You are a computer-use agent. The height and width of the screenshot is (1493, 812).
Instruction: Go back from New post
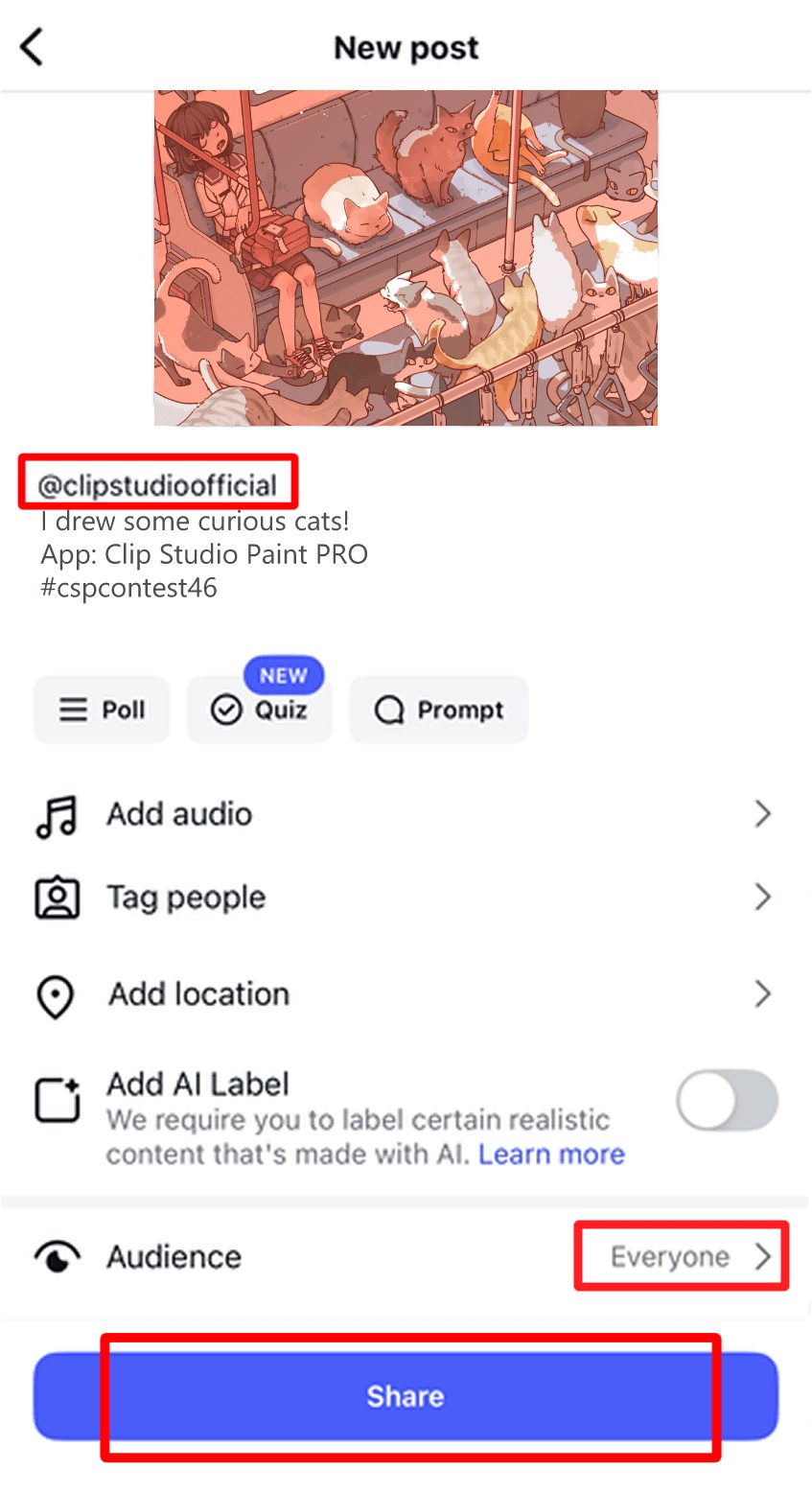click(x=32, y=46)
